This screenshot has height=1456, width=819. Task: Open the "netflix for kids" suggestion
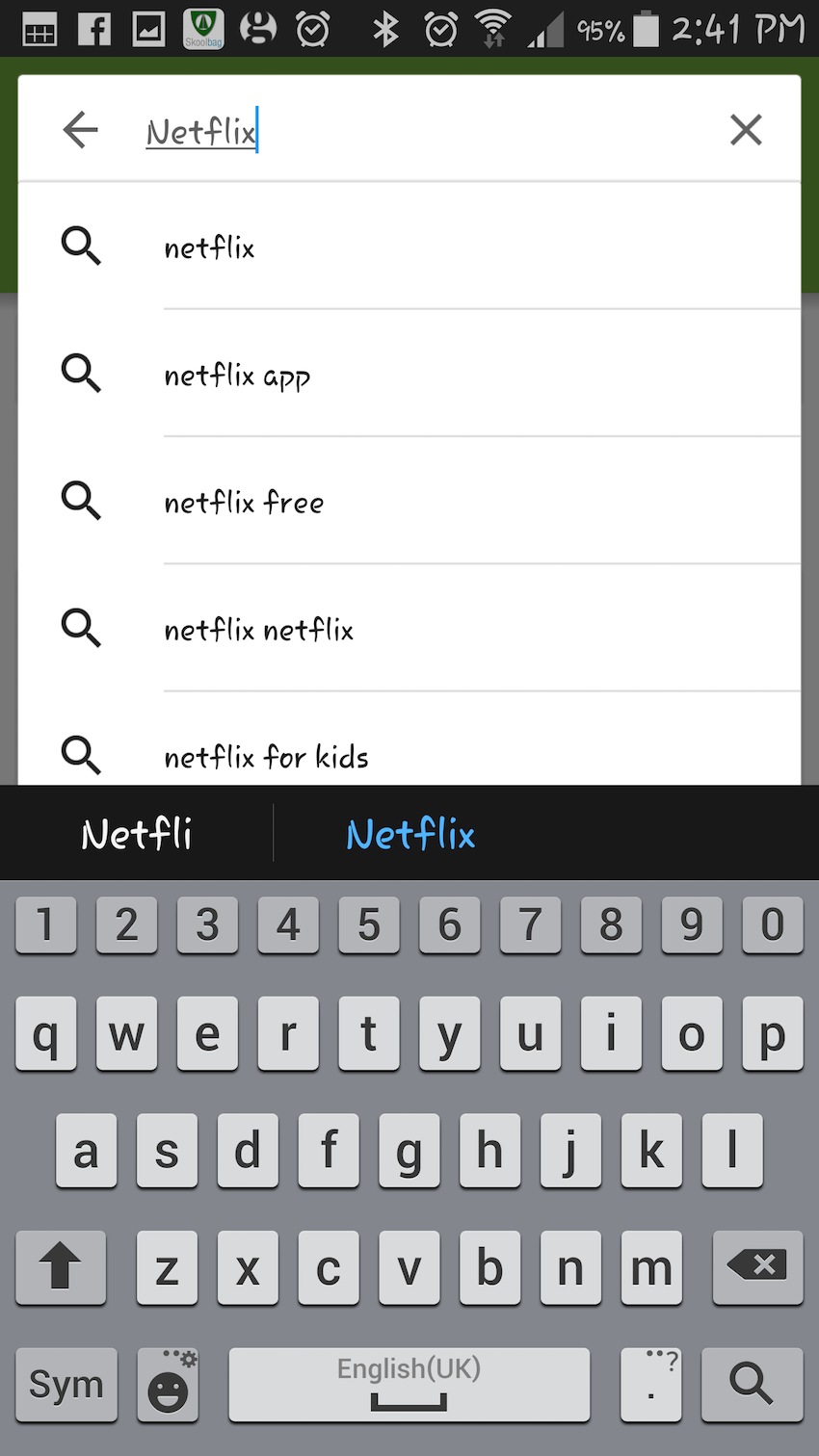(409, 740)
